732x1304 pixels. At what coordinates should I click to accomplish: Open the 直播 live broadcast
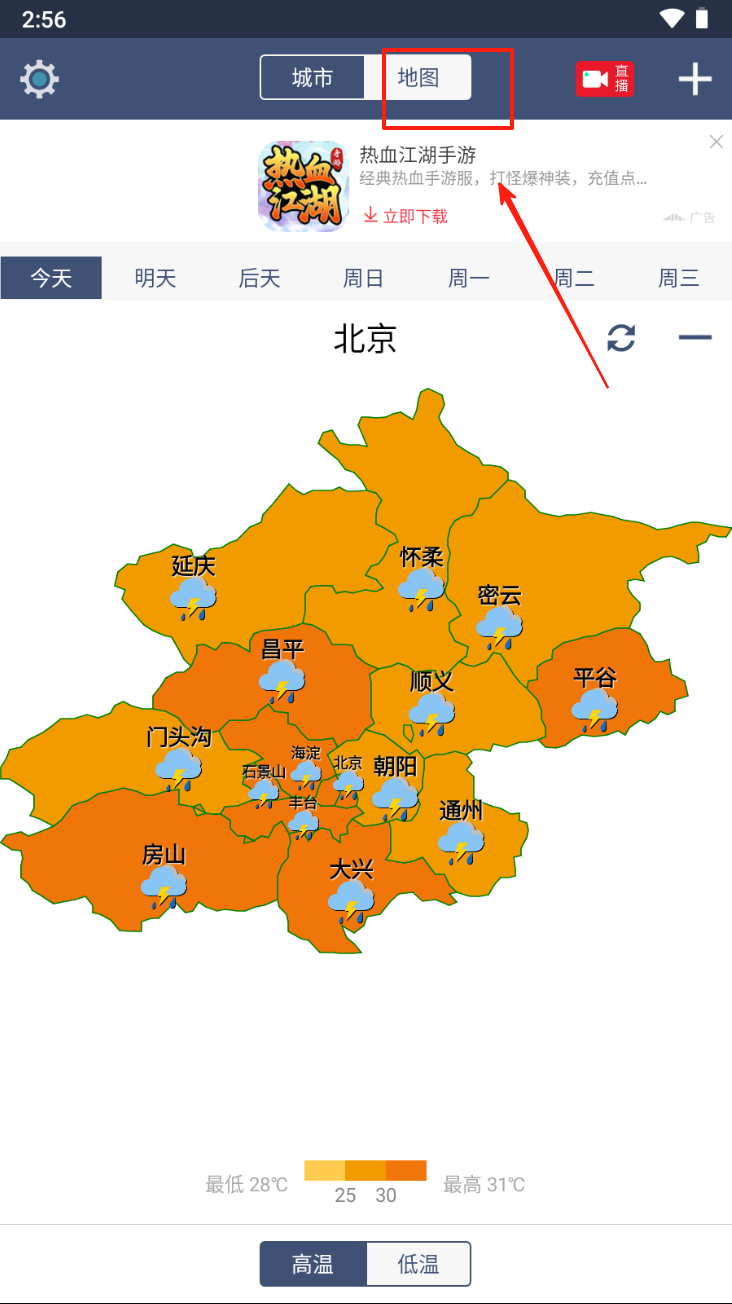coord(605,79)
